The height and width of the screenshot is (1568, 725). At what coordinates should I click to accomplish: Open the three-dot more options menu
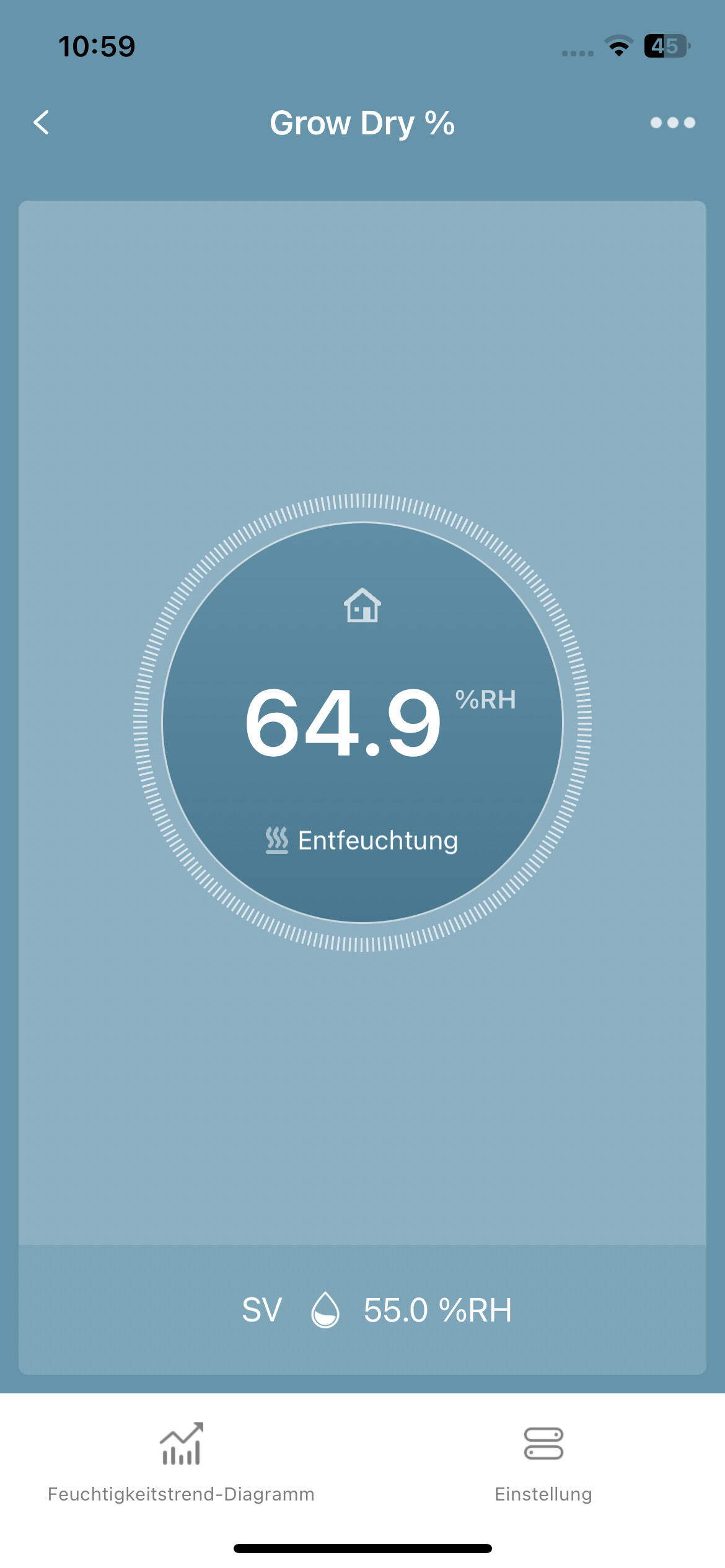(672, 123)
